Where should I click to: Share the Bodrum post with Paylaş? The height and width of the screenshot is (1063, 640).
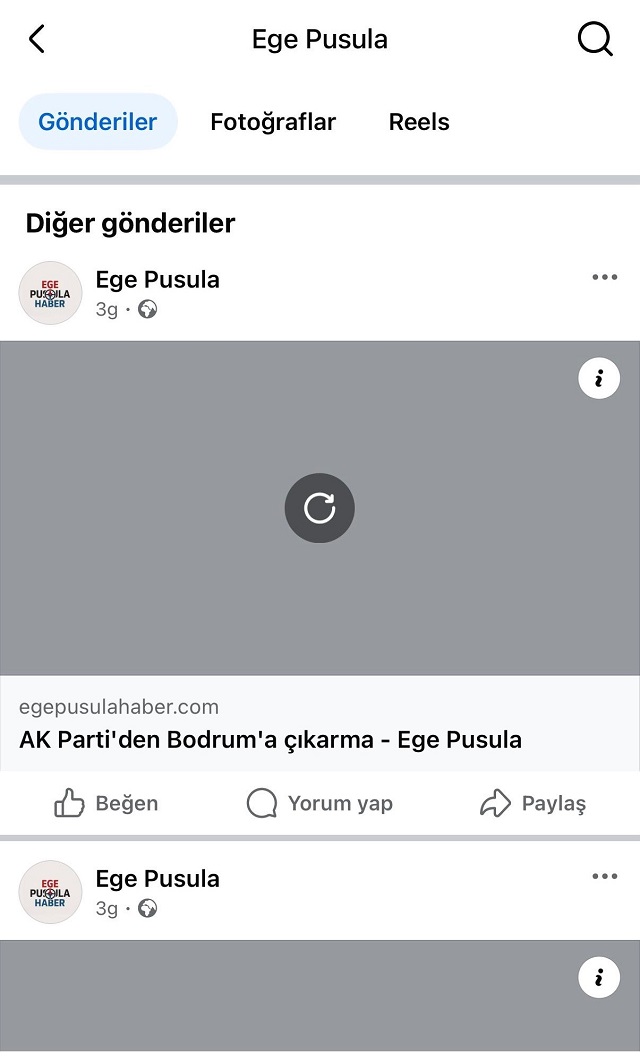click(533, 803)
